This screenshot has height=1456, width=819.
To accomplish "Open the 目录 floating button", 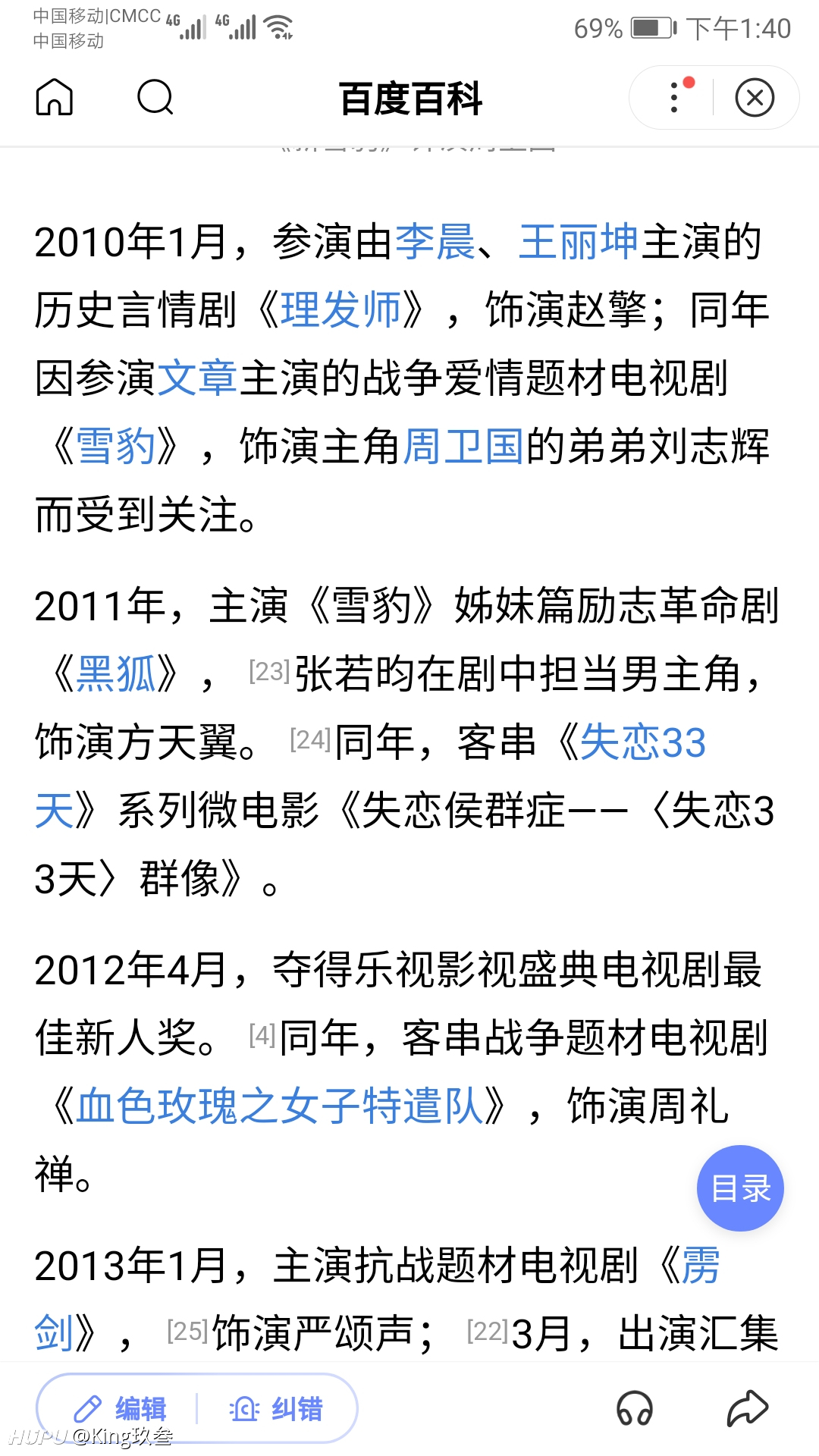I will pos(740,1188).
